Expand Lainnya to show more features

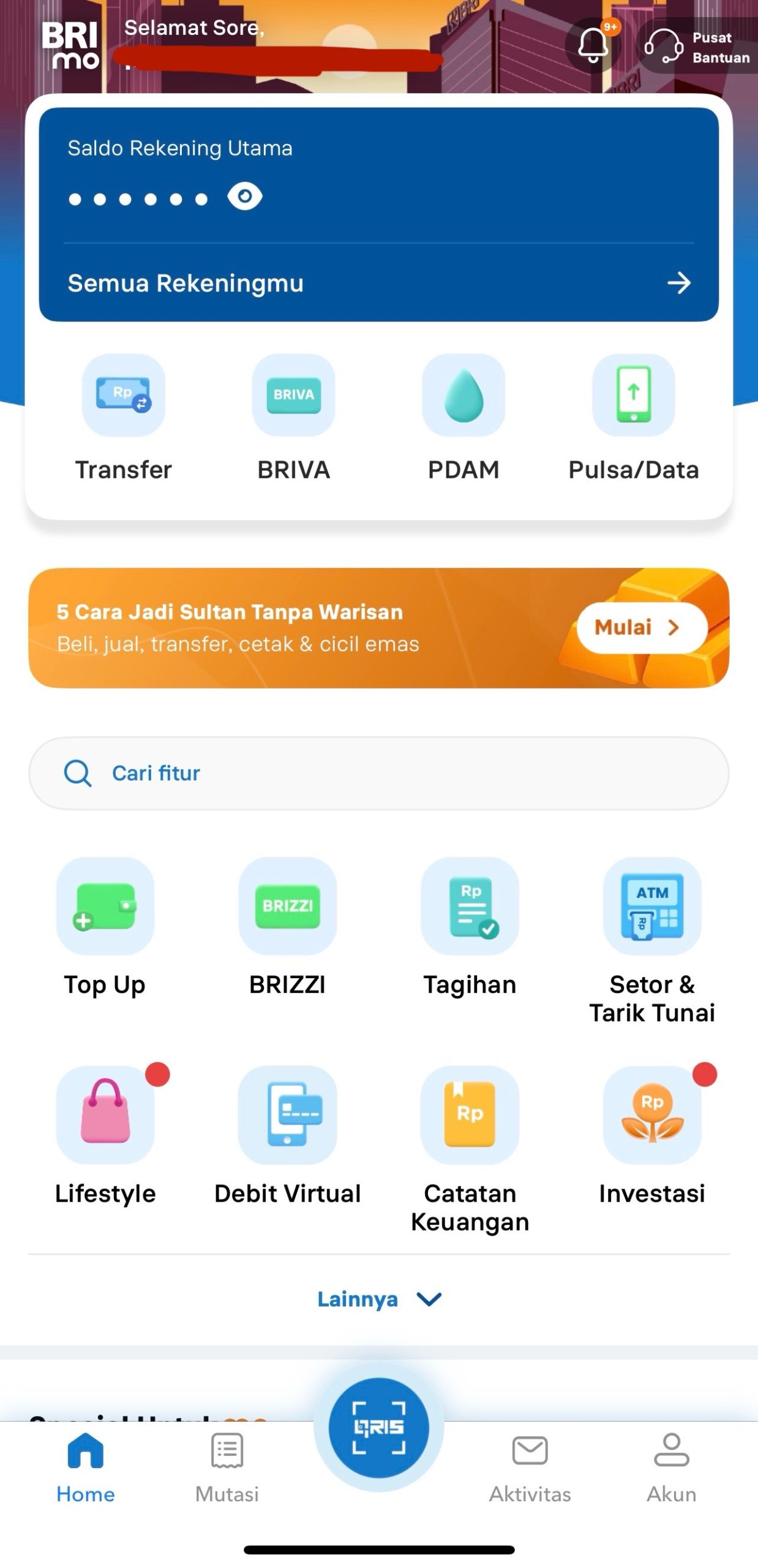pyautogui.click(x=378, y=1298)
